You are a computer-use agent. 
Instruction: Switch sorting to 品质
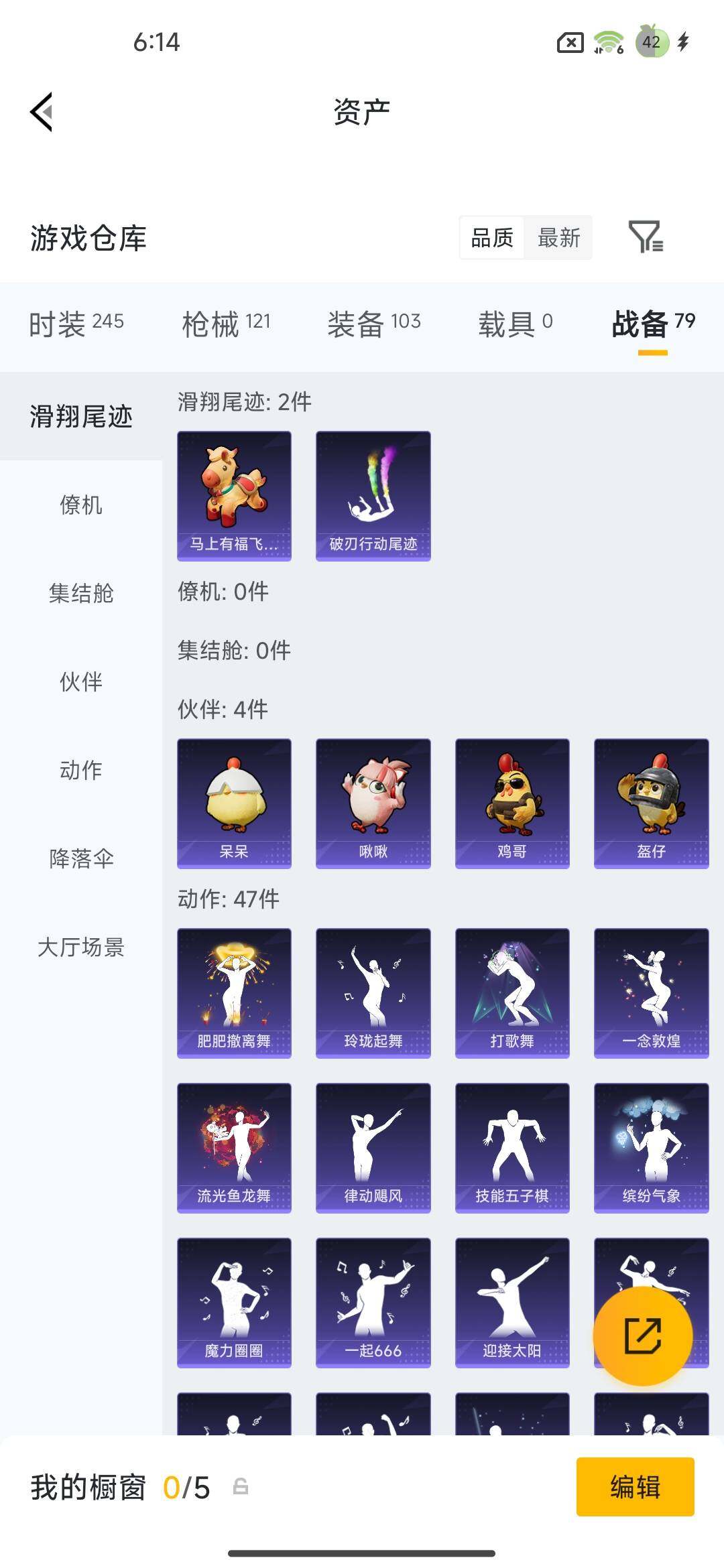coord(492,238)
